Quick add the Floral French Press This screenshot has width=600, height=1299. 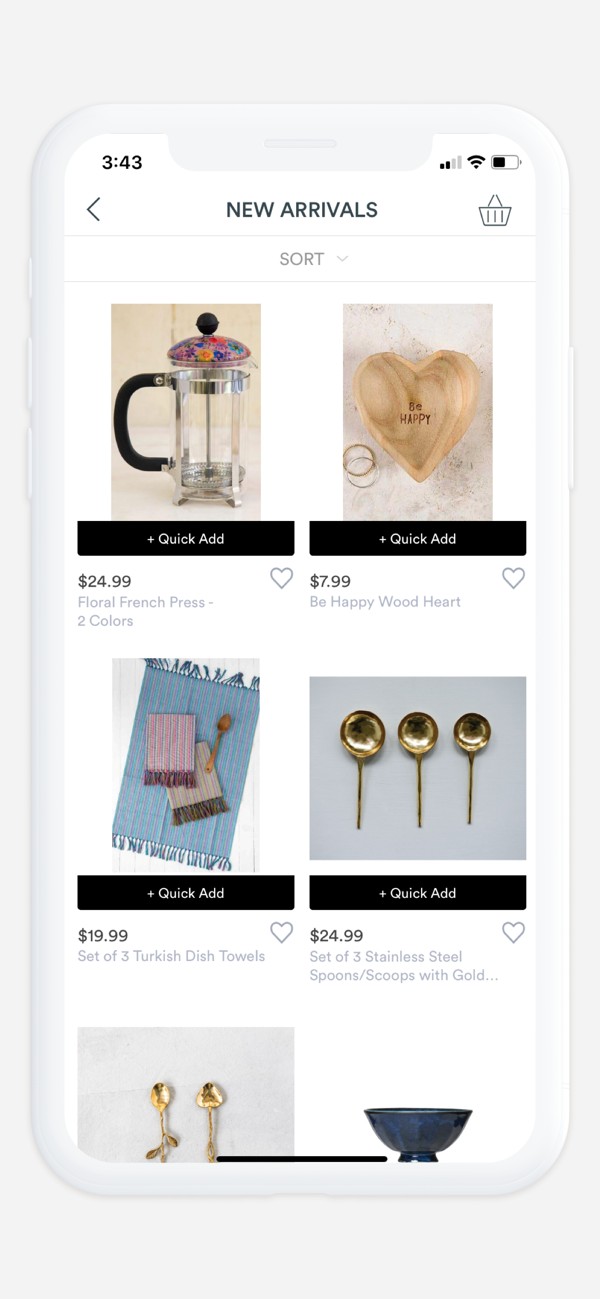pyautogui.click(x=186, y=538)
